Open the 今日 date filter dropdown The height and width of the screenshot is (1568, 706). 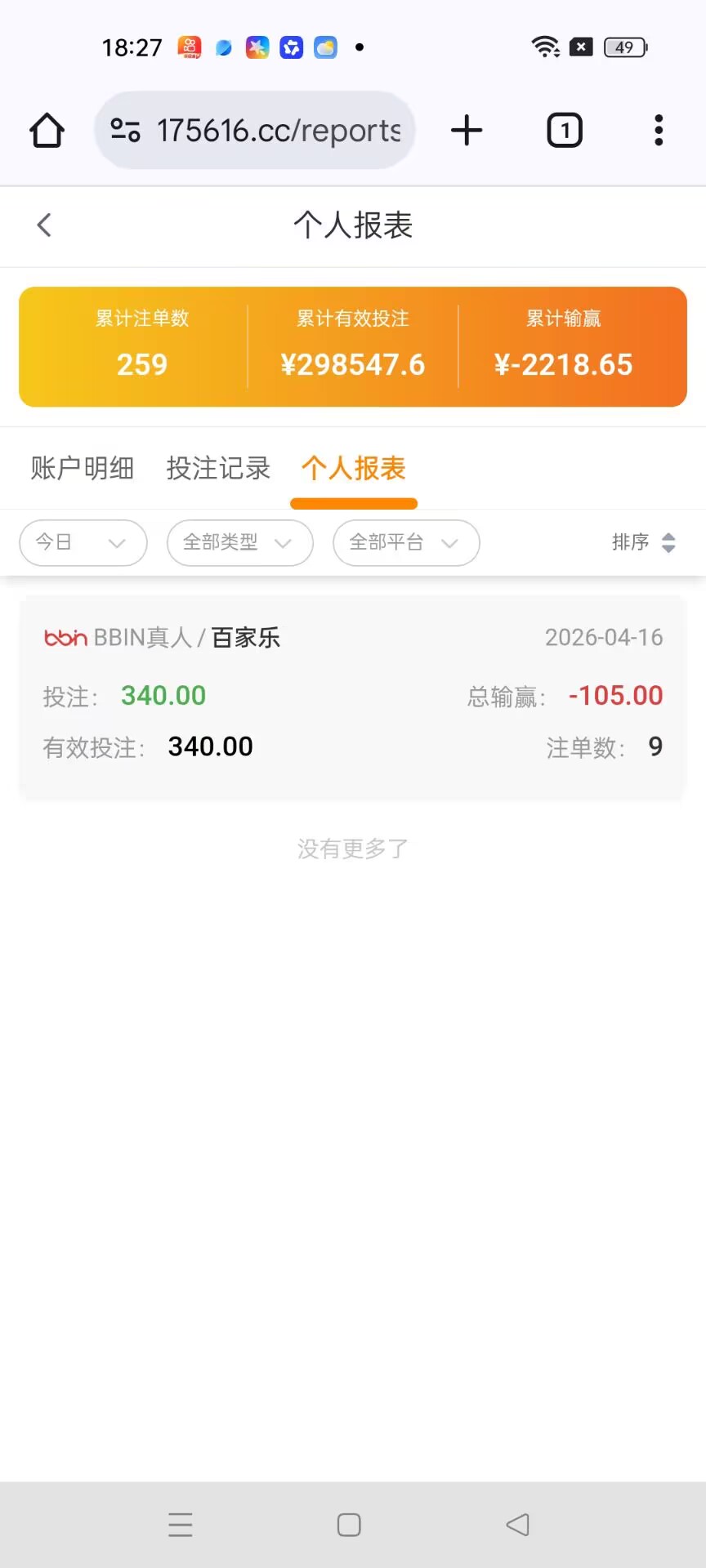82,542
